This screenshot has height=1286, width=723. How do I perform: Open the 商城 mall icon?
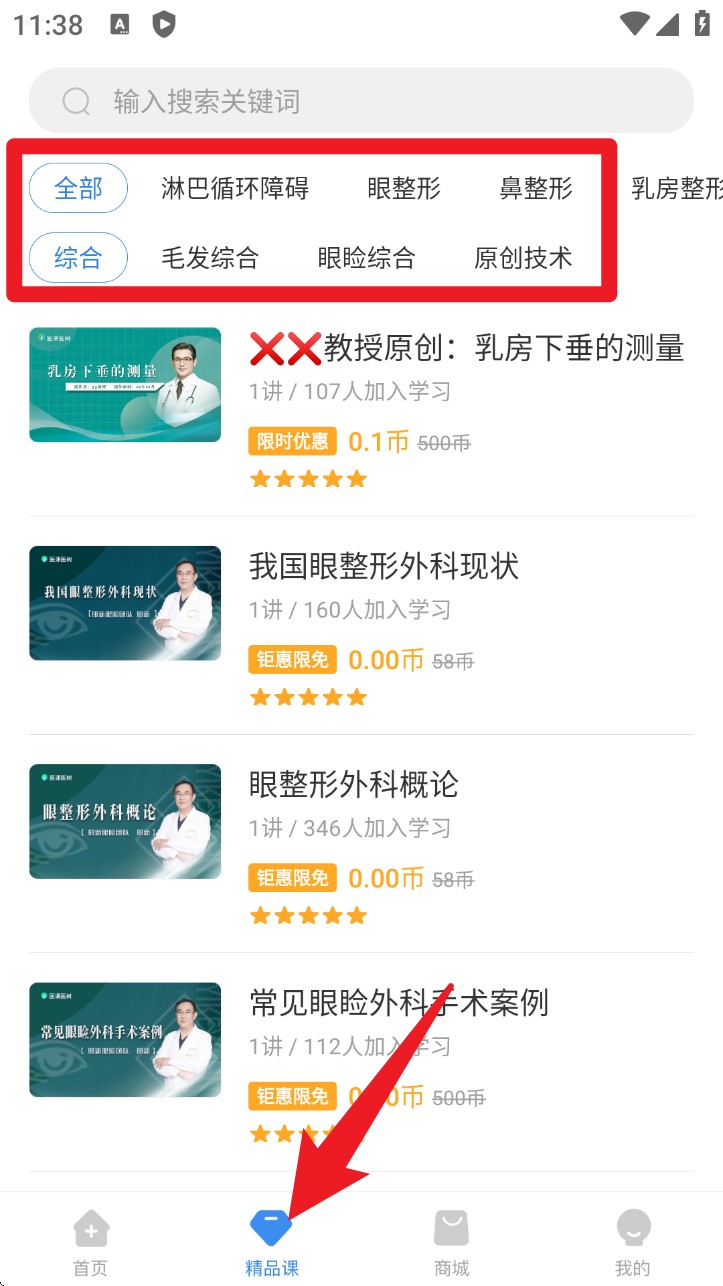click(451, 1226)
